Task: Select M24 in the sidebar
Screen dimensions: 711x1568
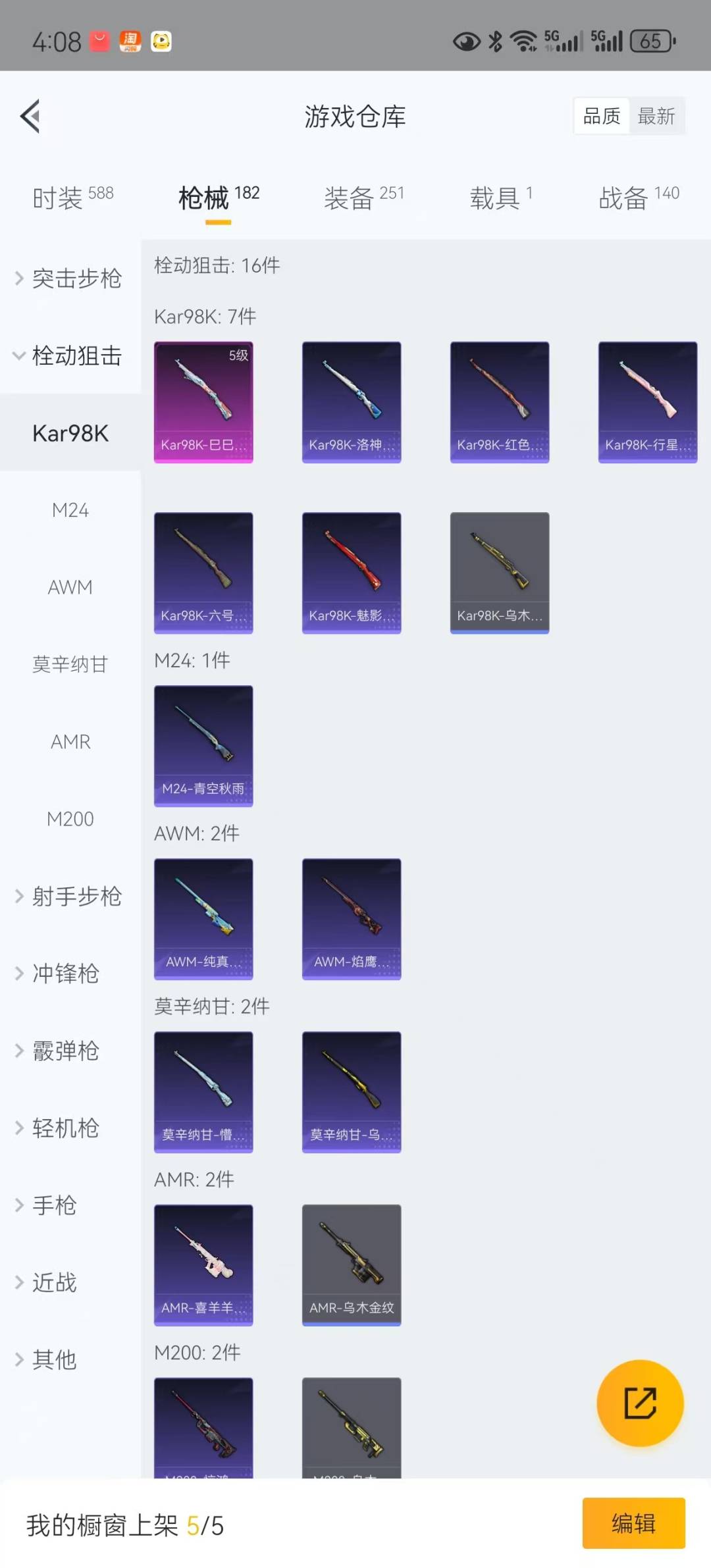Action: 70,510
